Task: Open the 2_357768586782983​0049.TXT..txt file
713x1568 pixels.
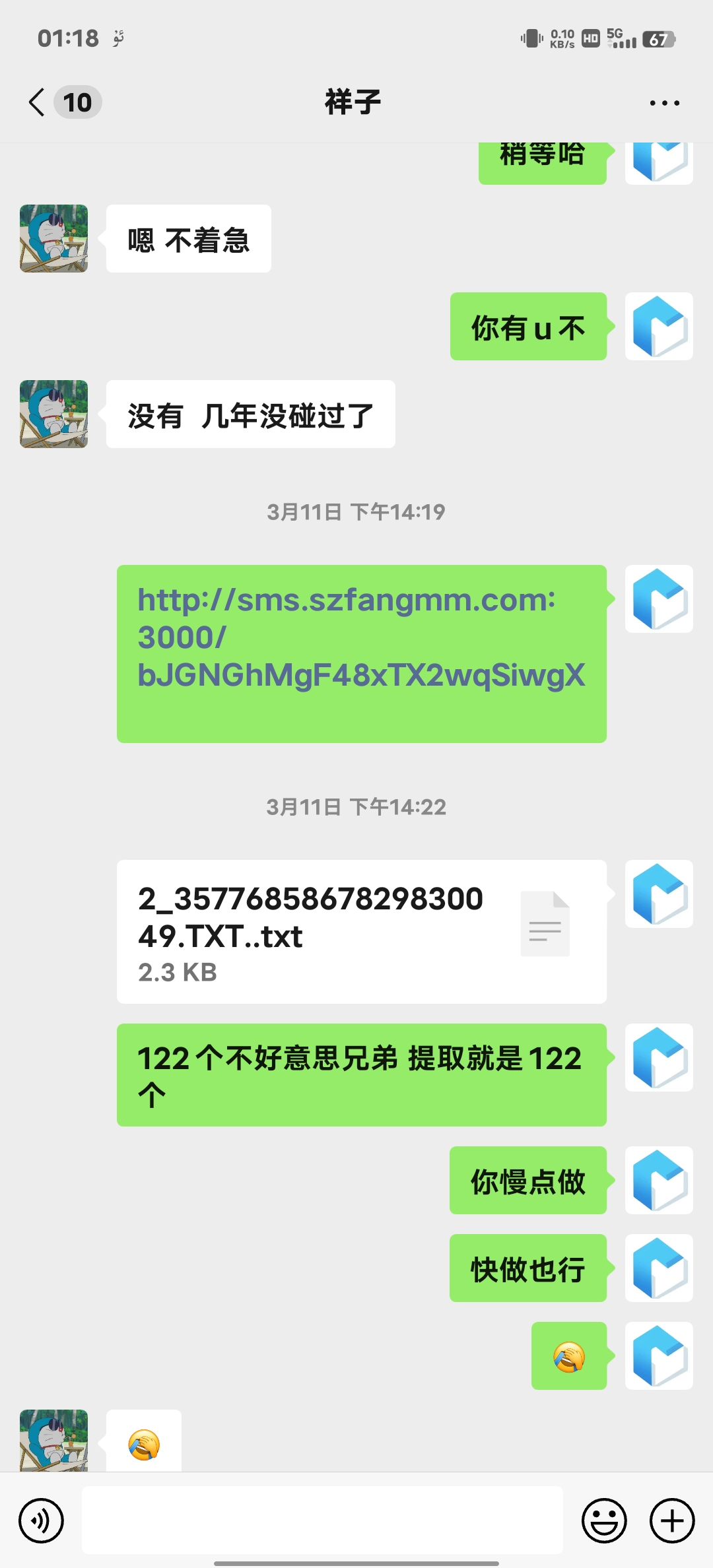Action: click(x=362, y=931)
